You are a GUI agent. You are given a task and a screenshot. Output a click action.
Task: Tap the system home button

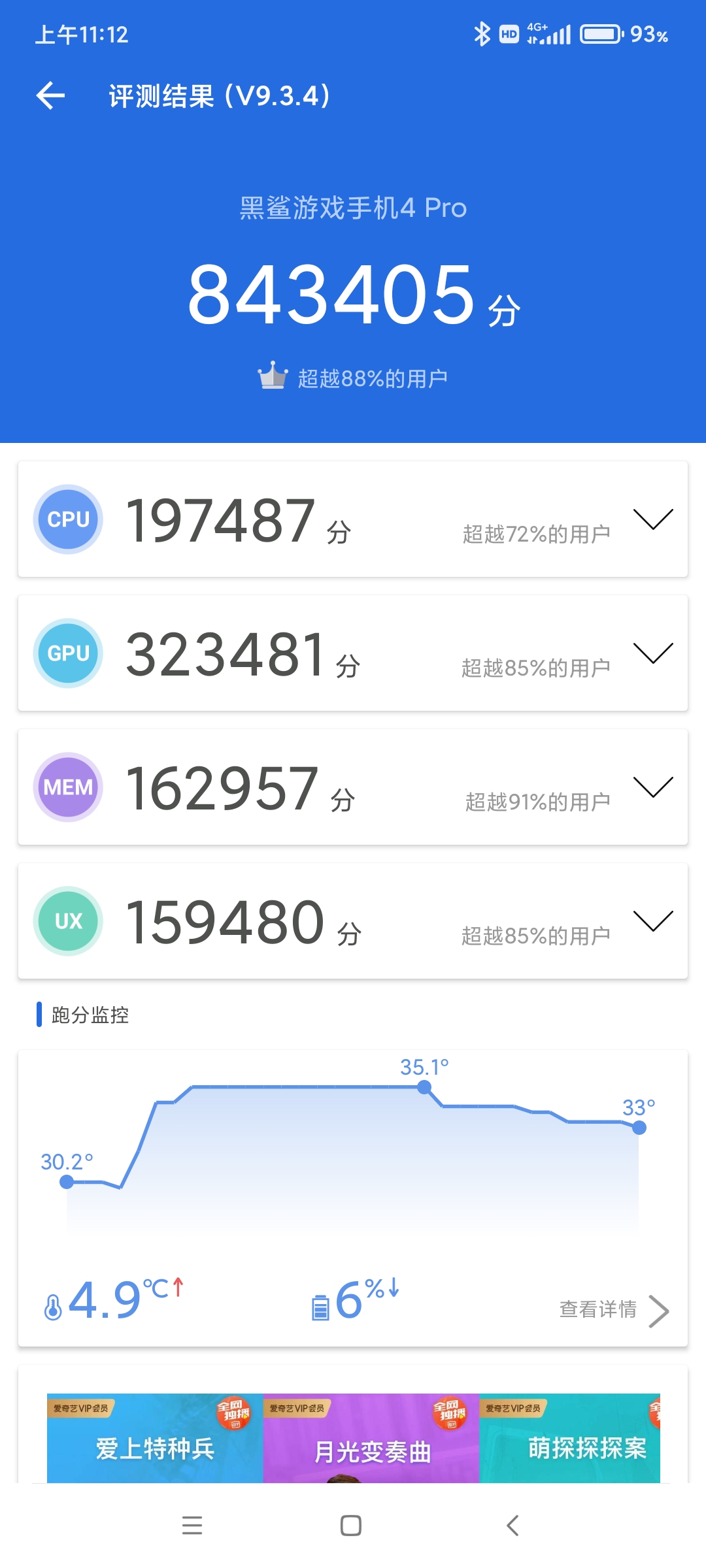[x=351, y=1526]
